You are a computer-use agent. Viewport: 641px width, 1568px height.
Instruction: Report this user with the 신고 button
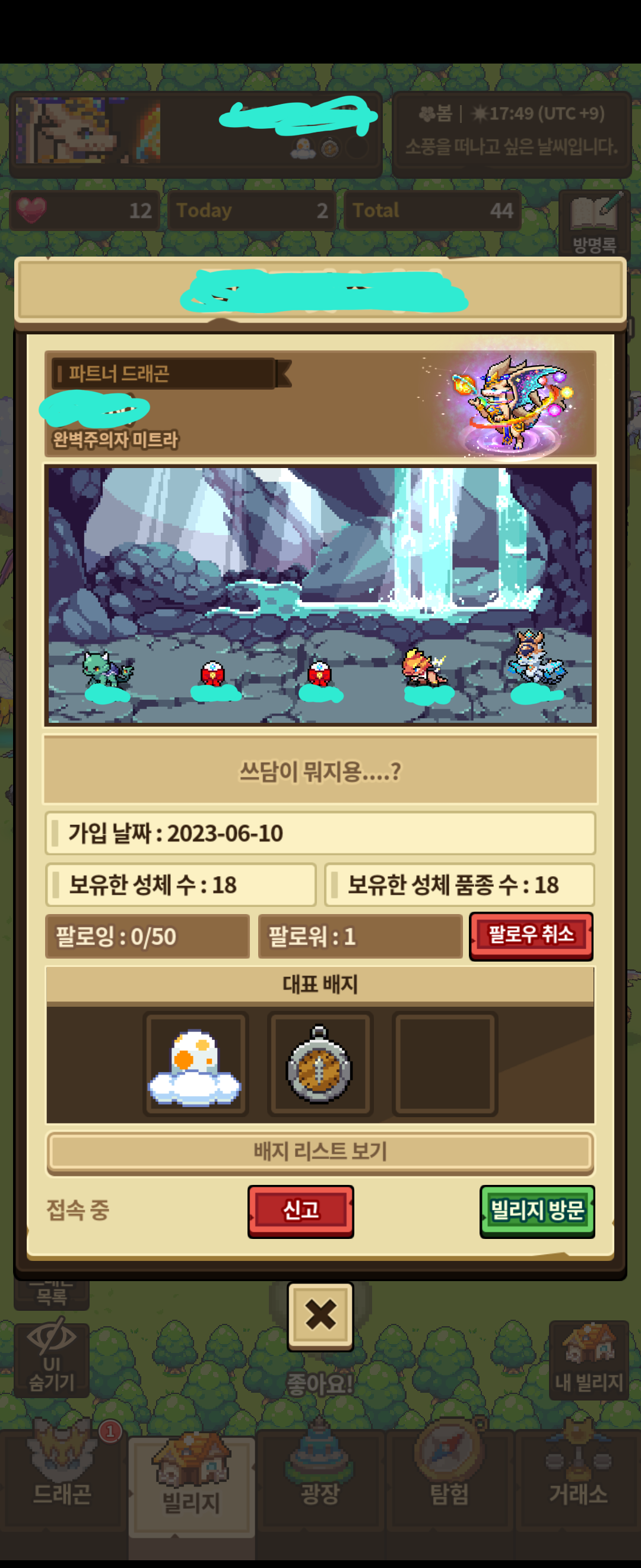[300, 1210]
